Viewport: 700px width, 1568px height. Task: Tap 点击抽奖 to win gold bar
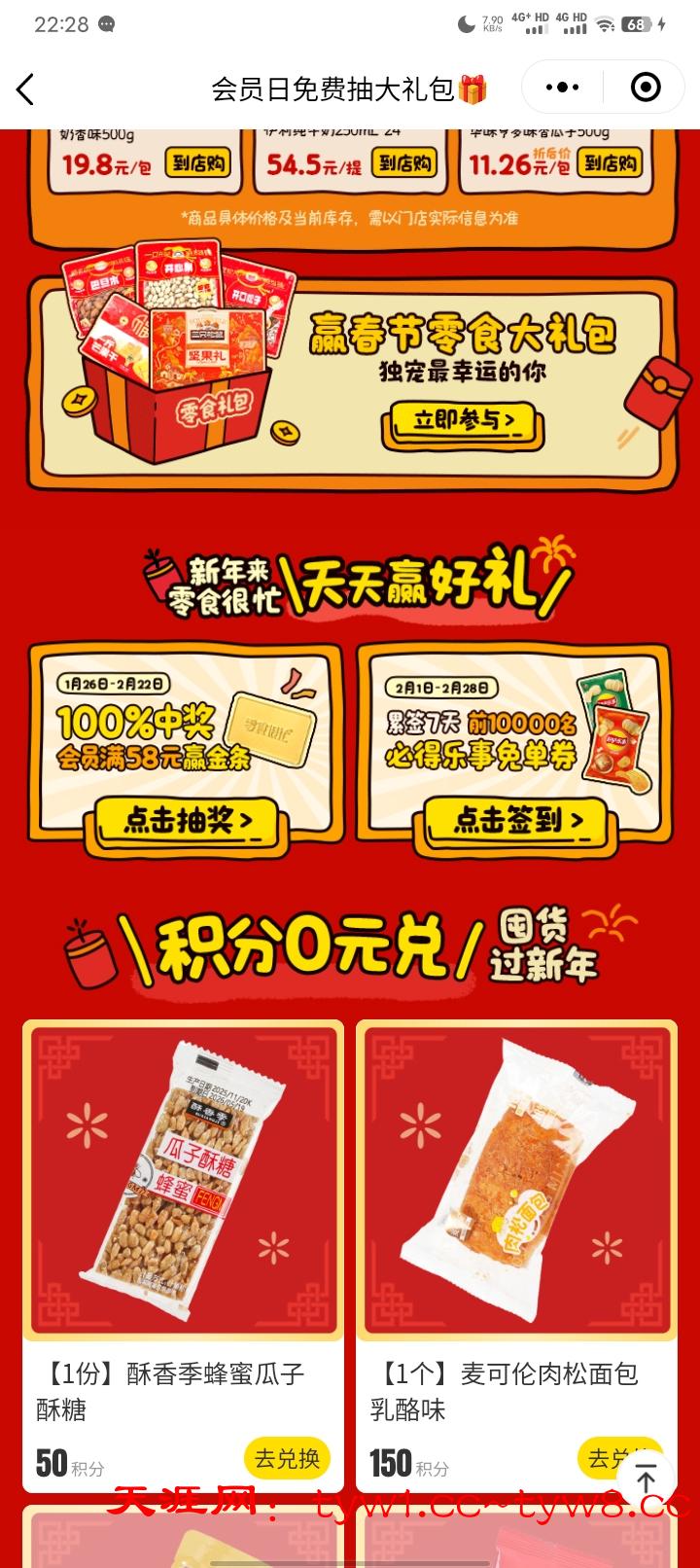click(x=187, y=821)
